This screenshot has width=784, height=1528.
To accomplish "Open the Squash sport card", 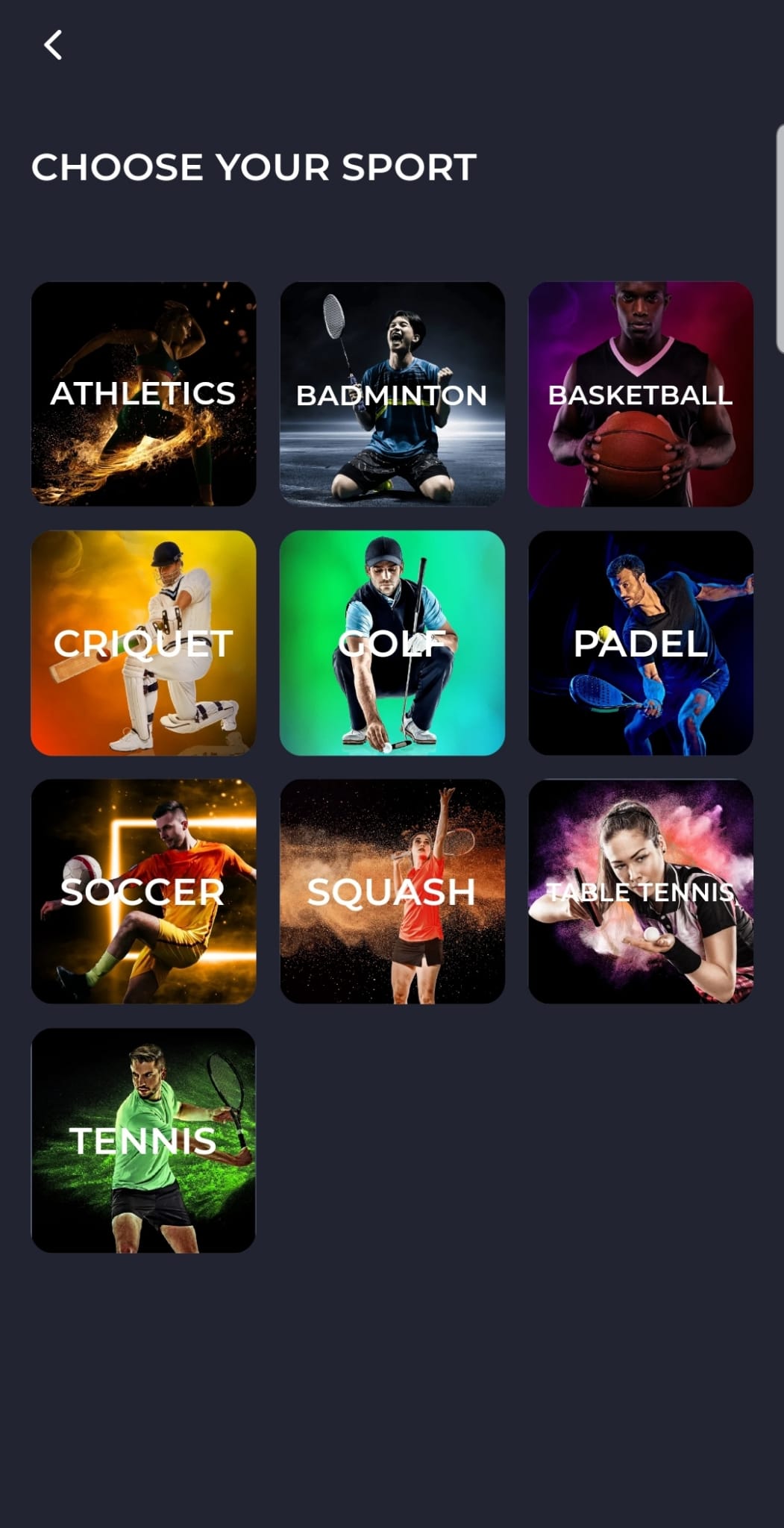I will click(x=392, y=891).
